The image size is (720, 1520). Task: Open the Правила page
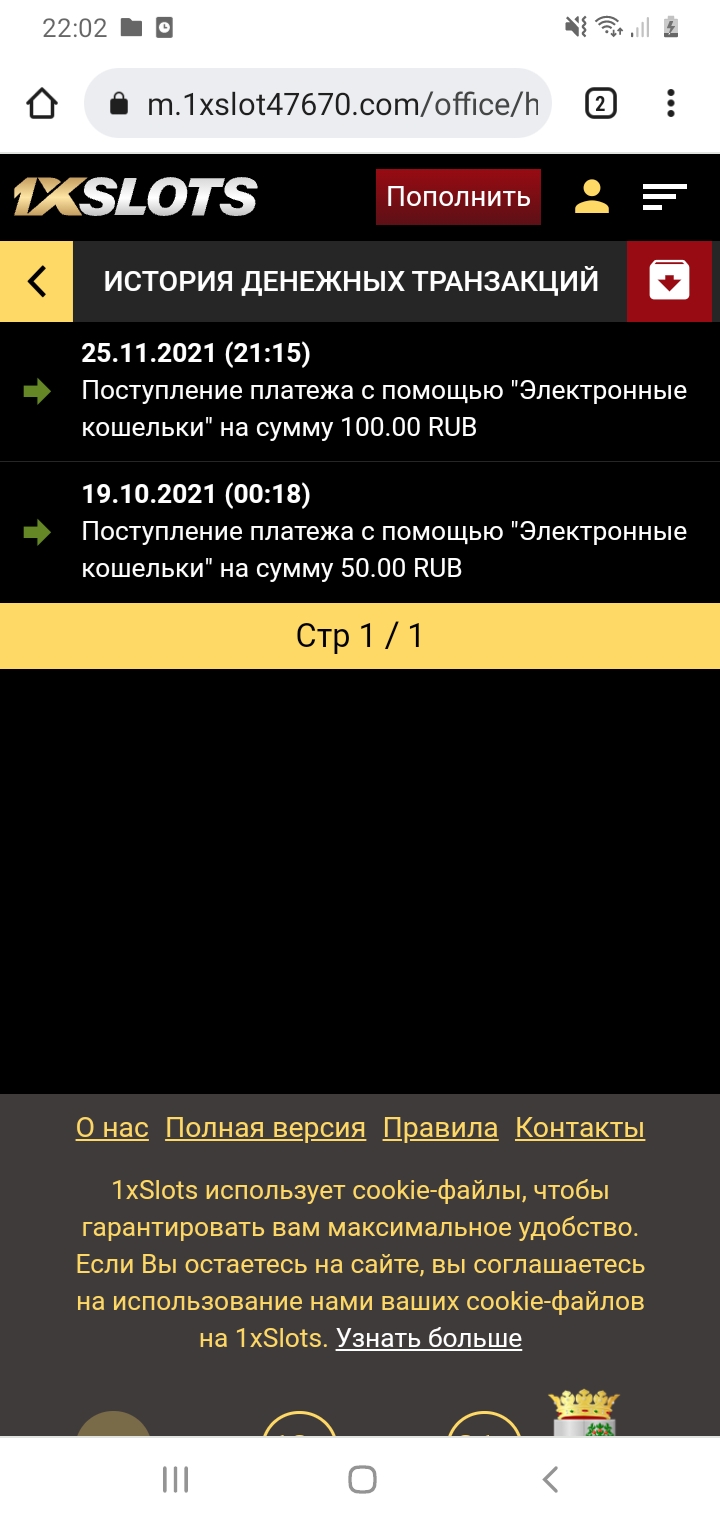coord(440,1127)
